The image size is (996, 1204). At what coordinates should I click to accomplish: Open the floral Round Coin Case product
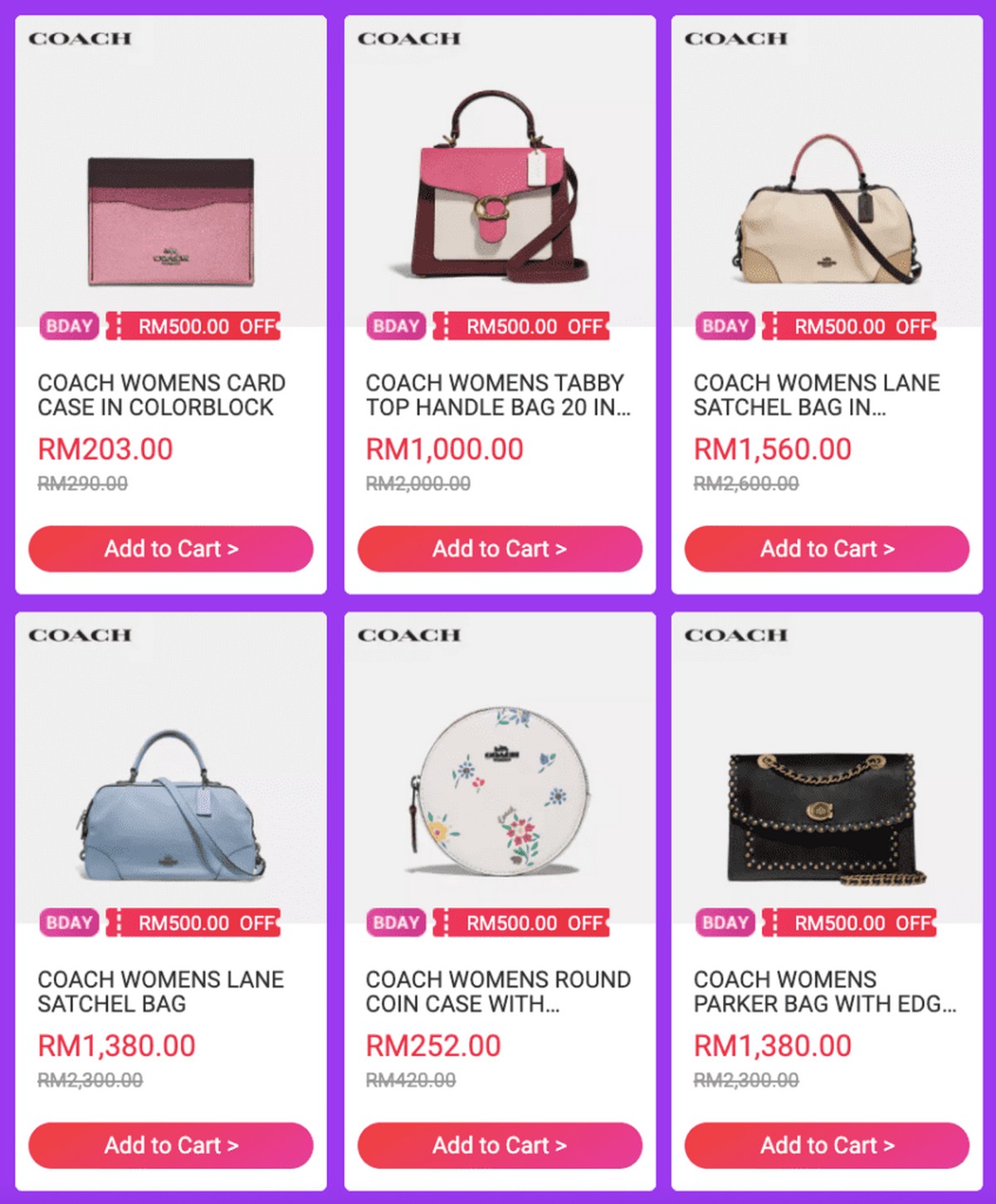500,792
